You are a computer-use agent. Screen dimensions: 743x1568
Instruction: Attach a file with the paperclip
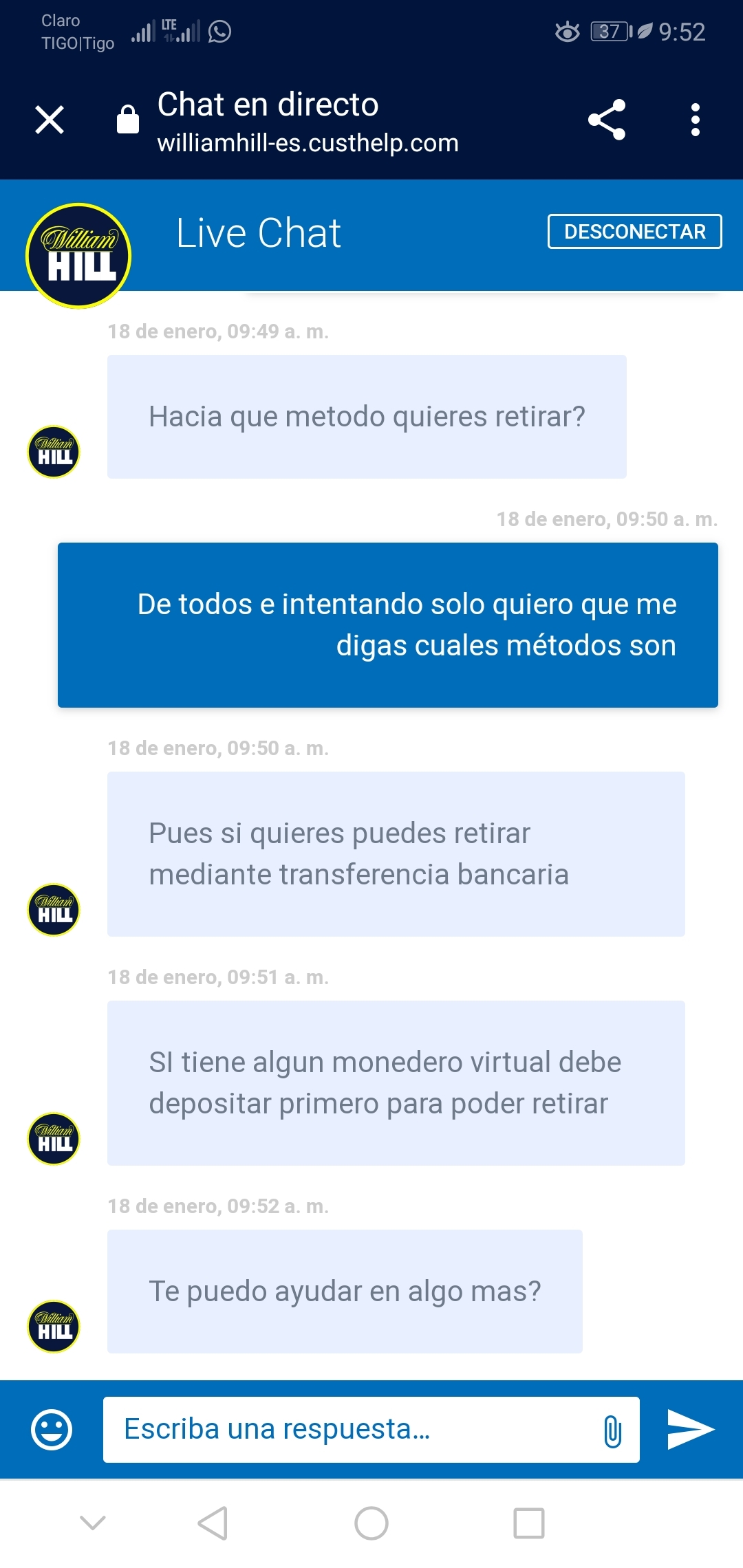coord(612,1431)
